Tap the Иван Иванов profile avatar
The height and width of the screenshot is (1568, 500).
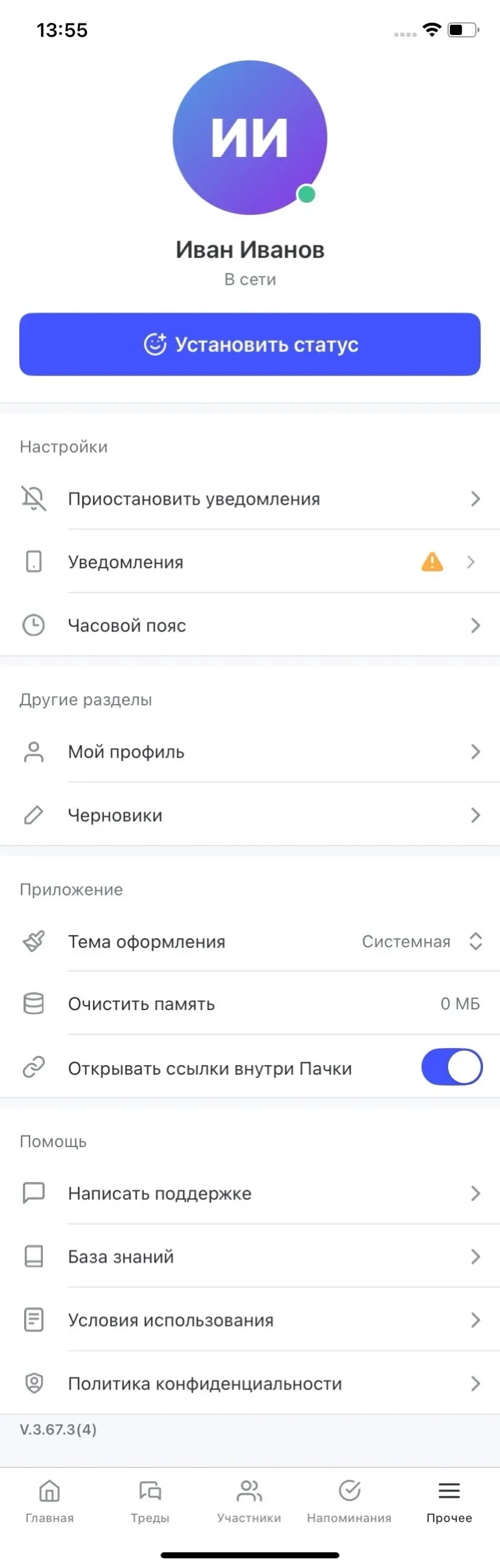pyautogui.click(x=249, y=138)
